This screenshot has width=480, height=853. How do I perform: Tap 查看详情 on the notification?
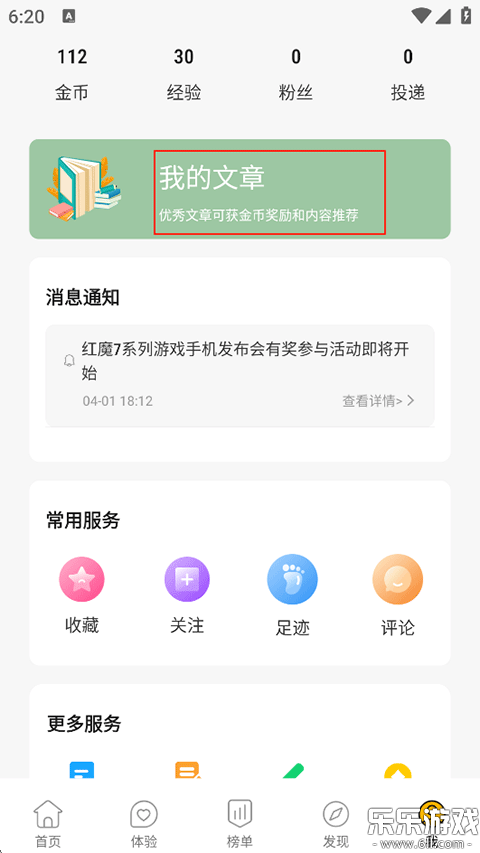(378, 401)
